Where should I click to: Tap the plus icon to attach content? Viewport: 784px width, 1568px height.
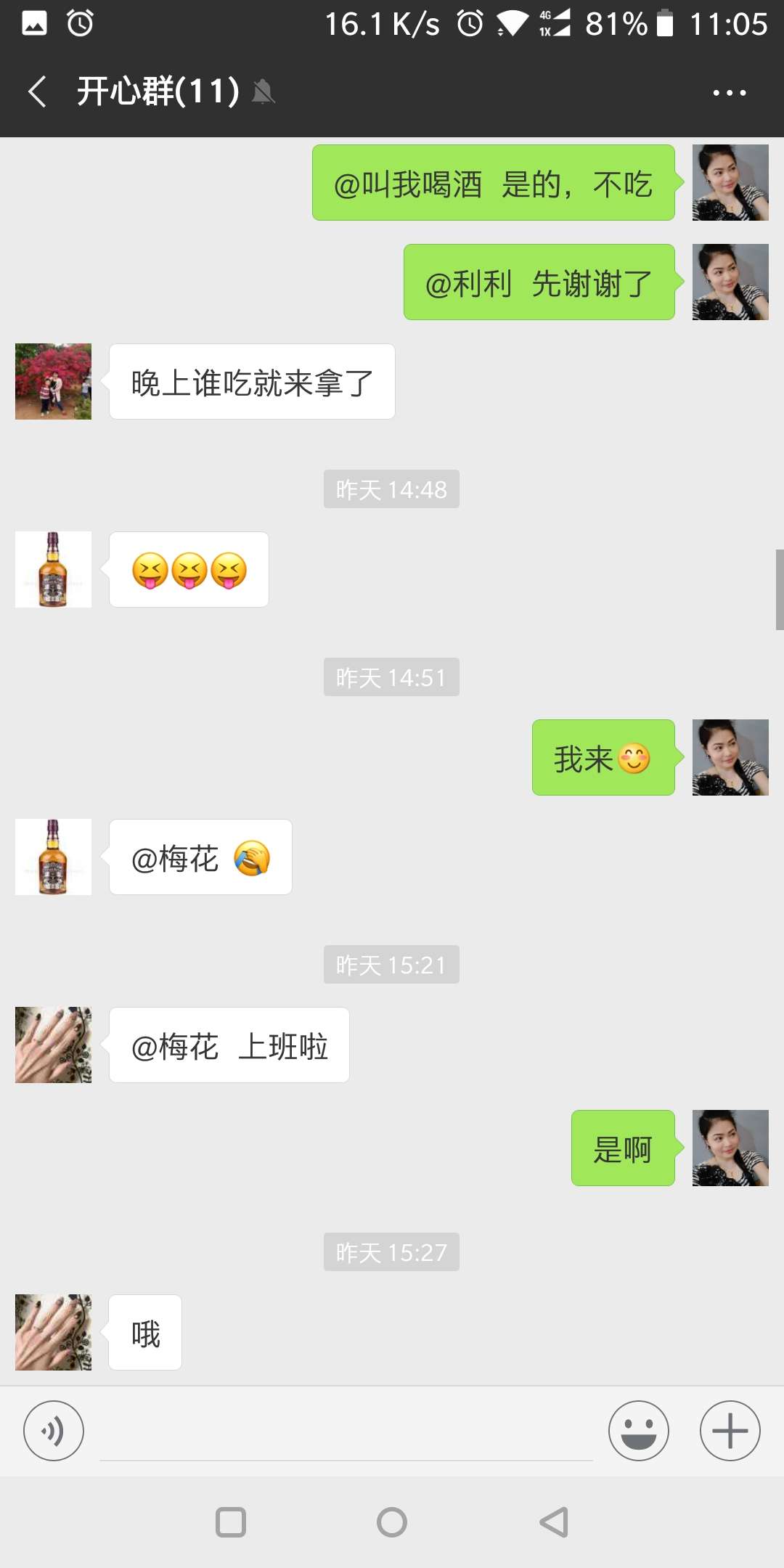pos(729,1430)
